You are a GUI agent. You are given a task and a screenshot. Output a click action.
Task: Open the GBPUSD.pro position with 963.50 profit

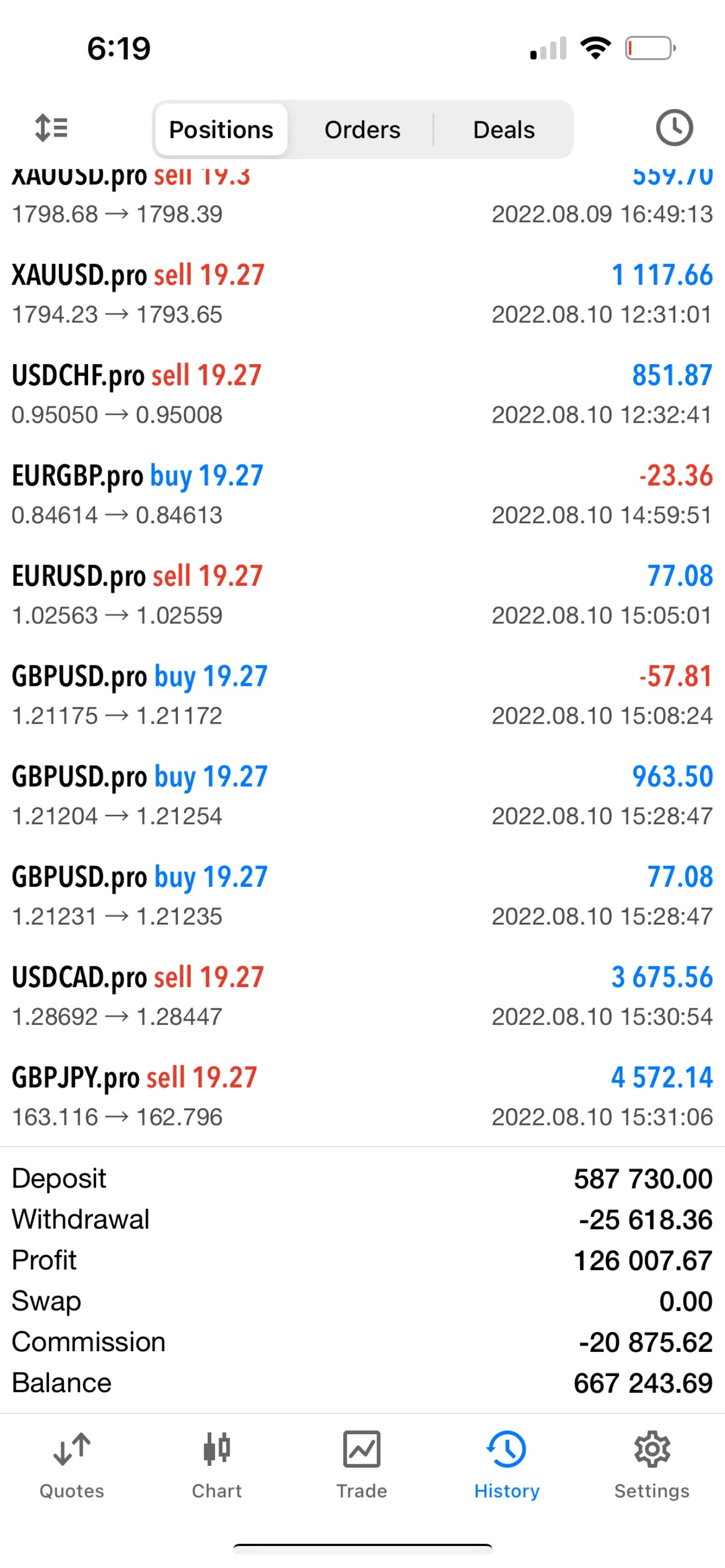(362, 795)
